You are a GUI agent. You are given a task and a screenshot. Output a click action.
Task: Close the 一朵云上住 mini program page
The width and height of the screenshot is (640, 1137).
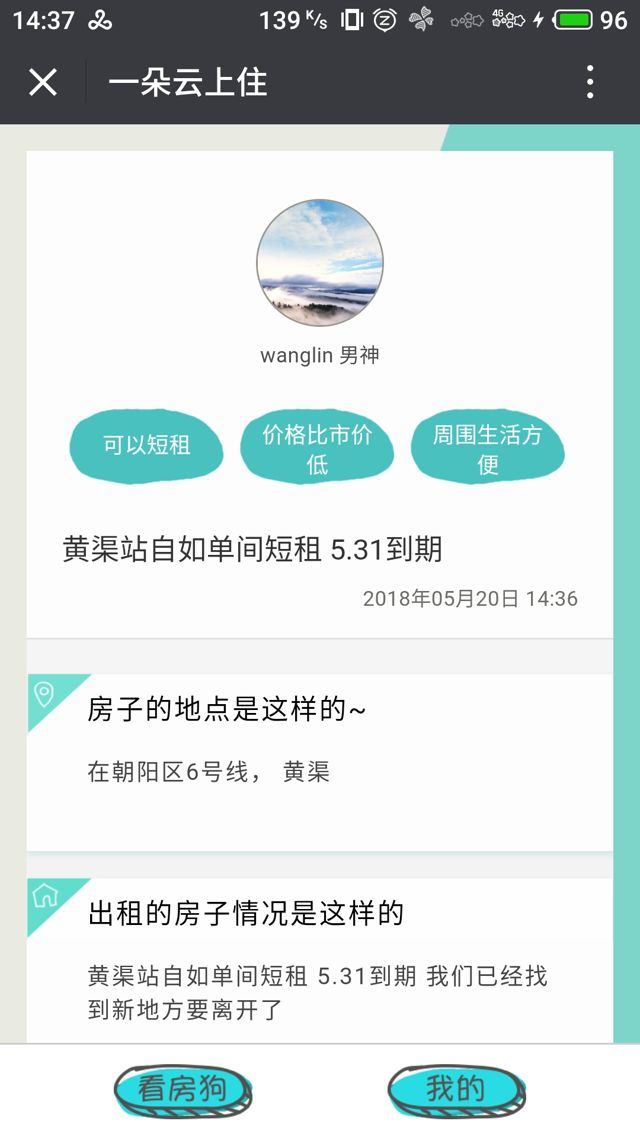click(x=43, y=82)
